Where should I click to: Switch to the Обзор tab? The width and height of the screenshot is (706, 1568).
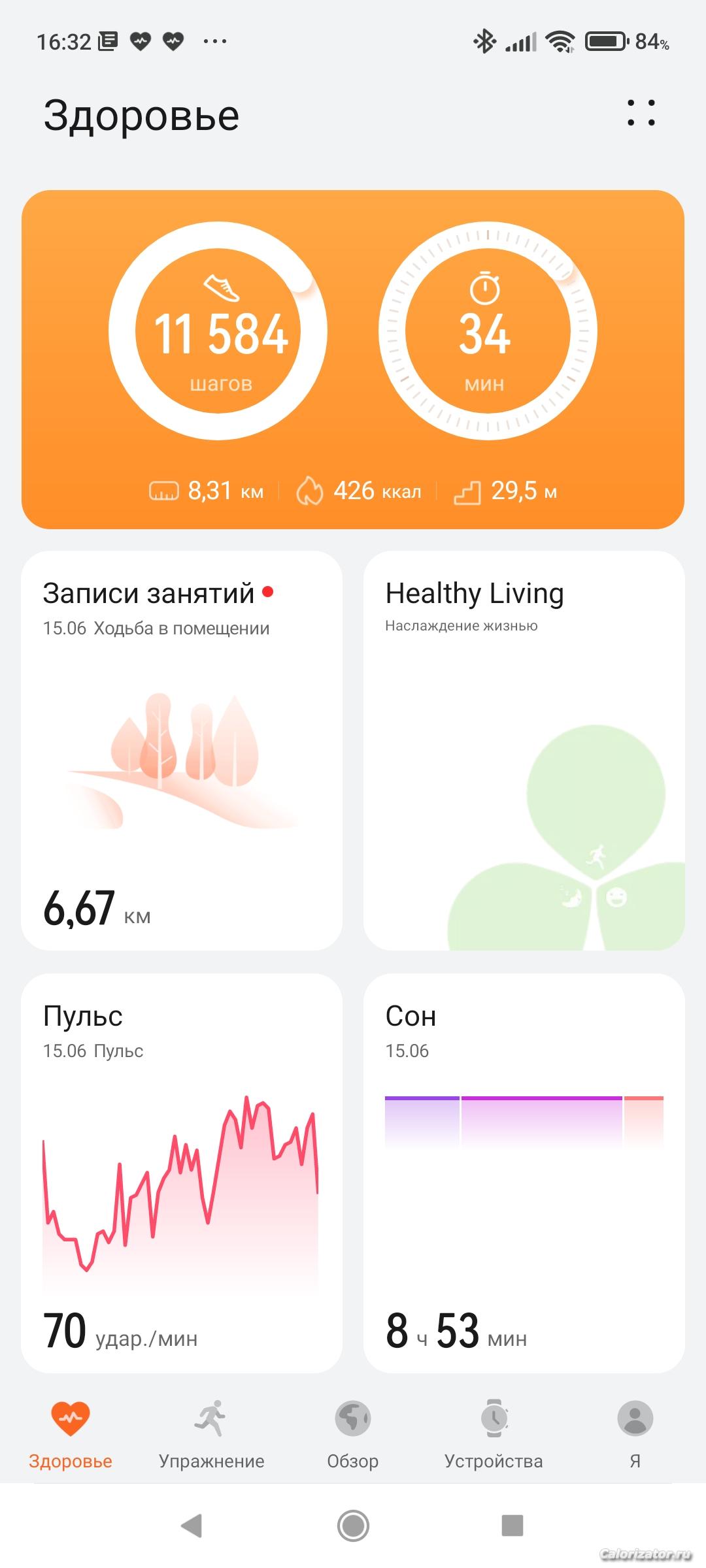point(353,1434)
